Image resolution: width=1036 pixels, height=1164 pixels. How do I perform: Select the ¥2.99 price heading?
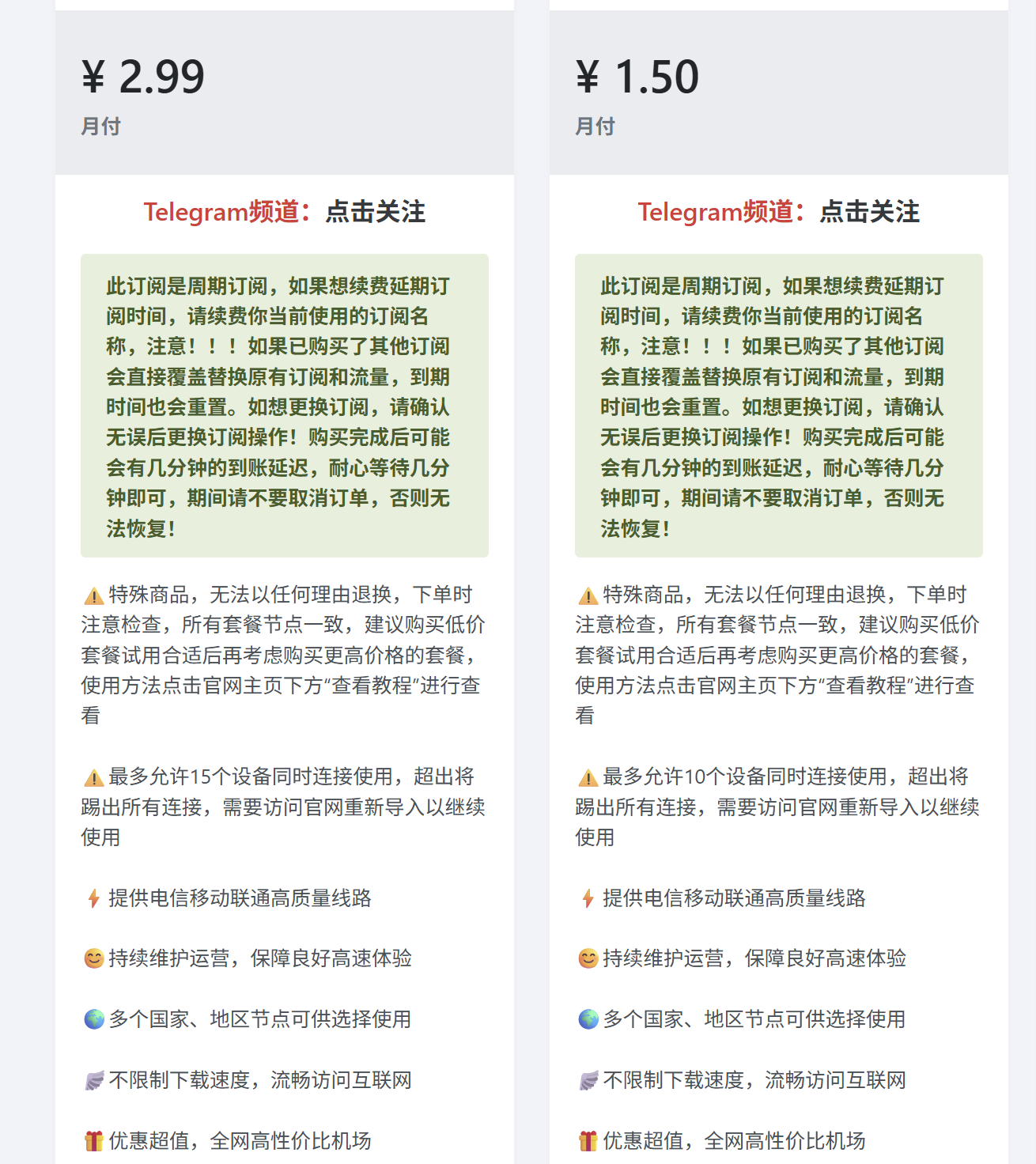142,77
